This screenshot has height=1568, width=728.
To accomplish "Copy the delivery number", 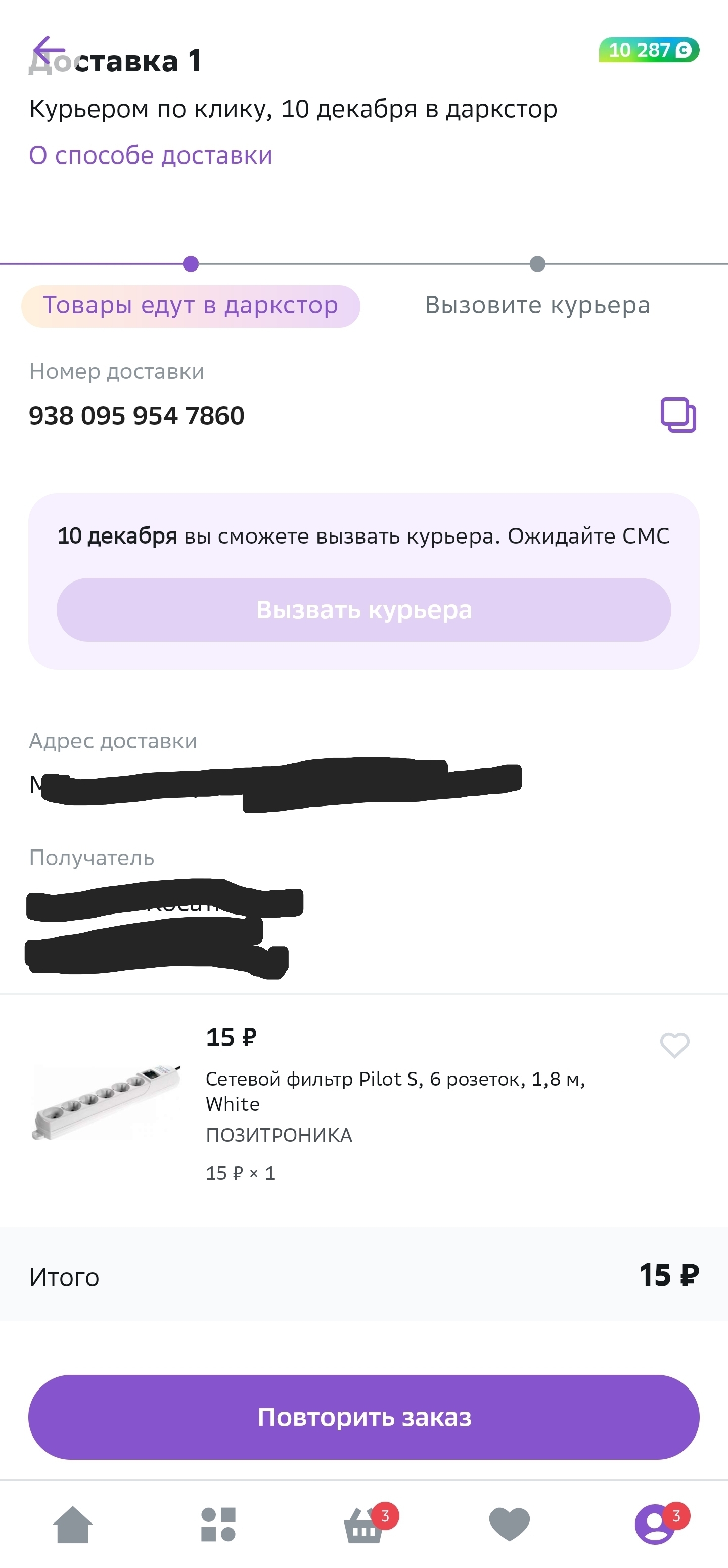I will click(678, 415).
